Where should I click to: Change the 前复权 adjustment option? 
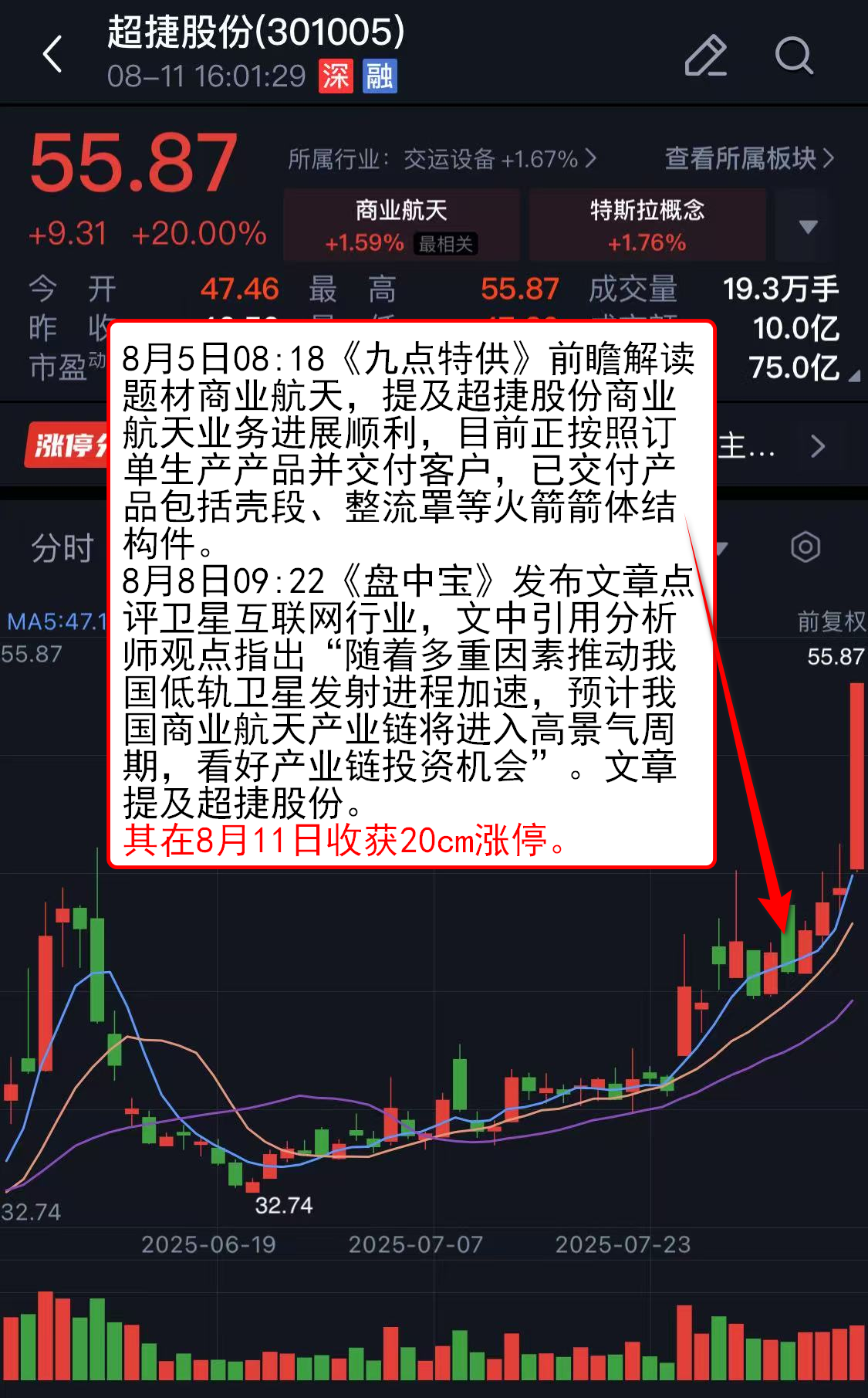(831, 621)
